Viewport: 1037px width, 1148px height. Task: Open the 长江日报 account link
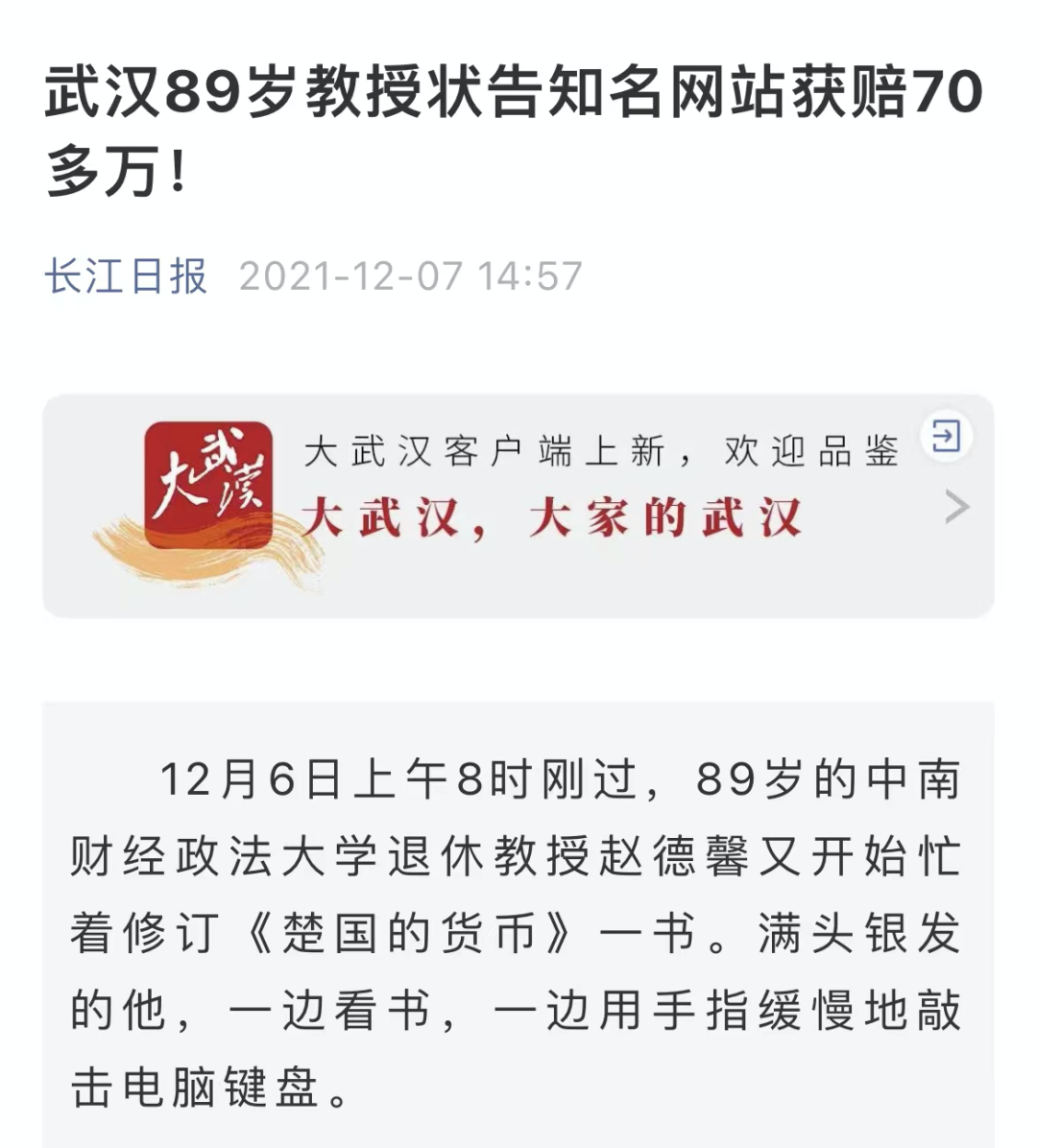126,276
